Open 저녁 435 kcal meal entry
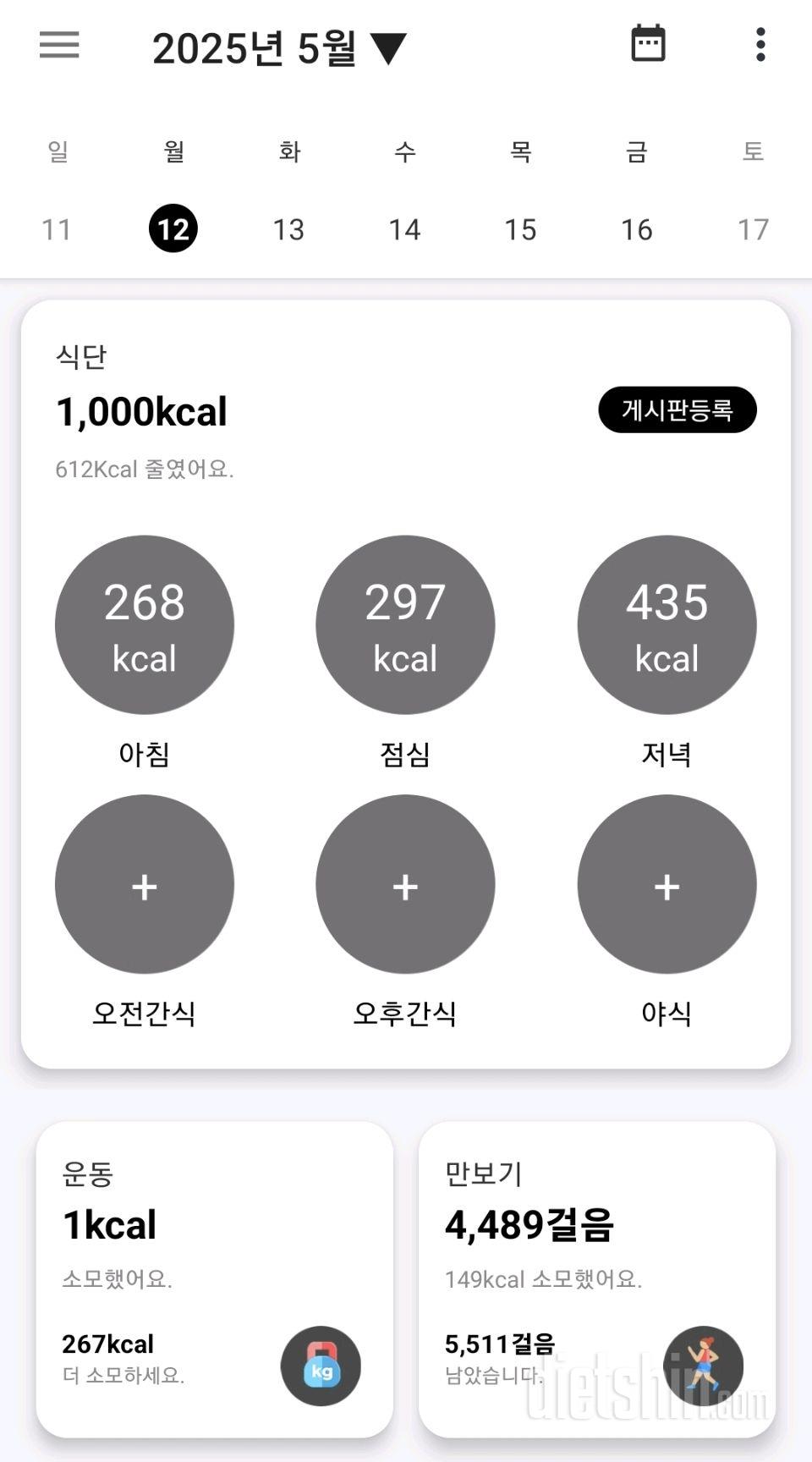812x1462 pixels. pos(667,624)
